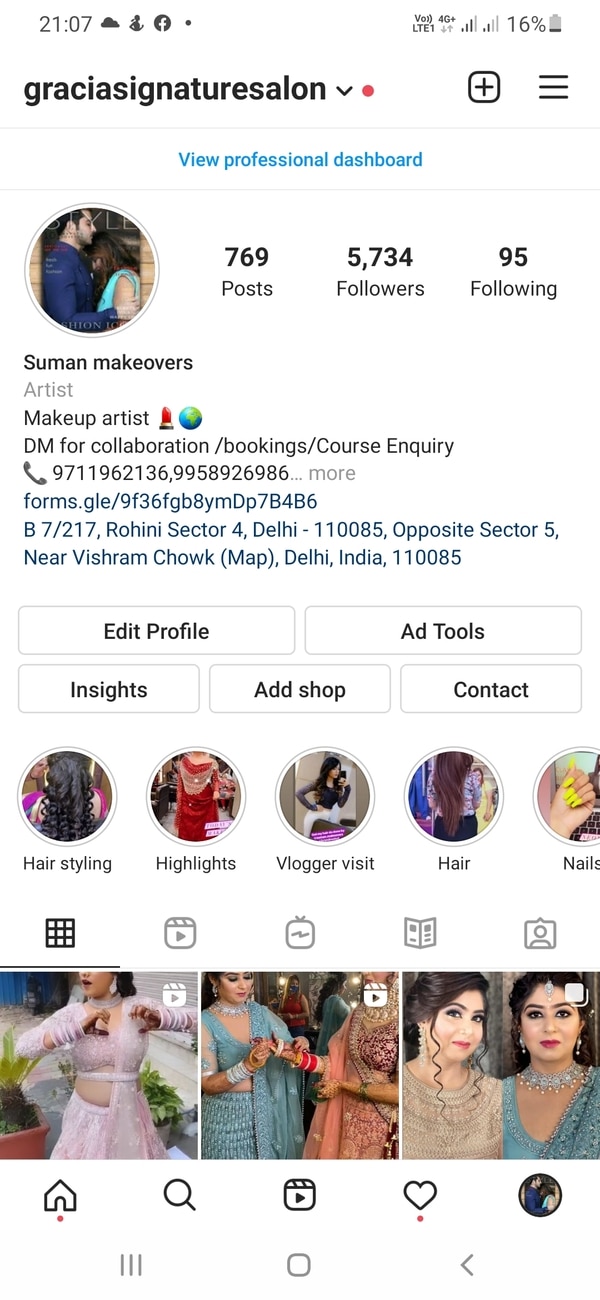Go to the Home feed

[60, 1194]
